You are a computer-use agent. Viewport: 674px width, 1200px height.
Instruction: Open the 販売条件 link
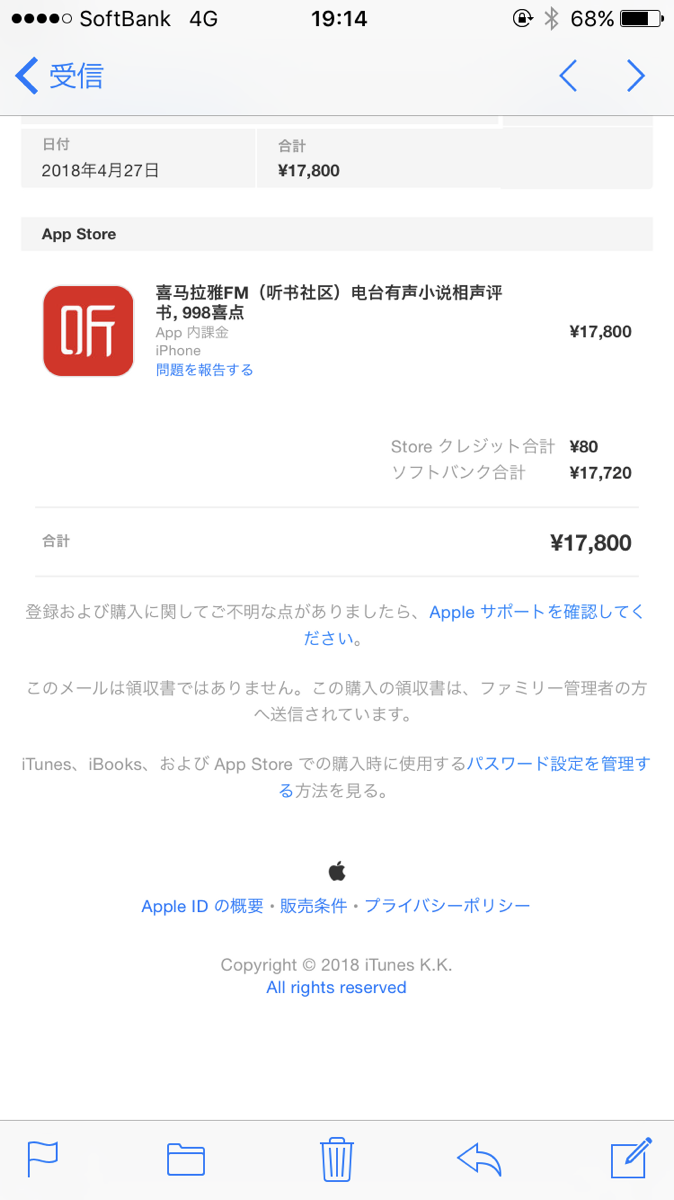pos(313,906)
